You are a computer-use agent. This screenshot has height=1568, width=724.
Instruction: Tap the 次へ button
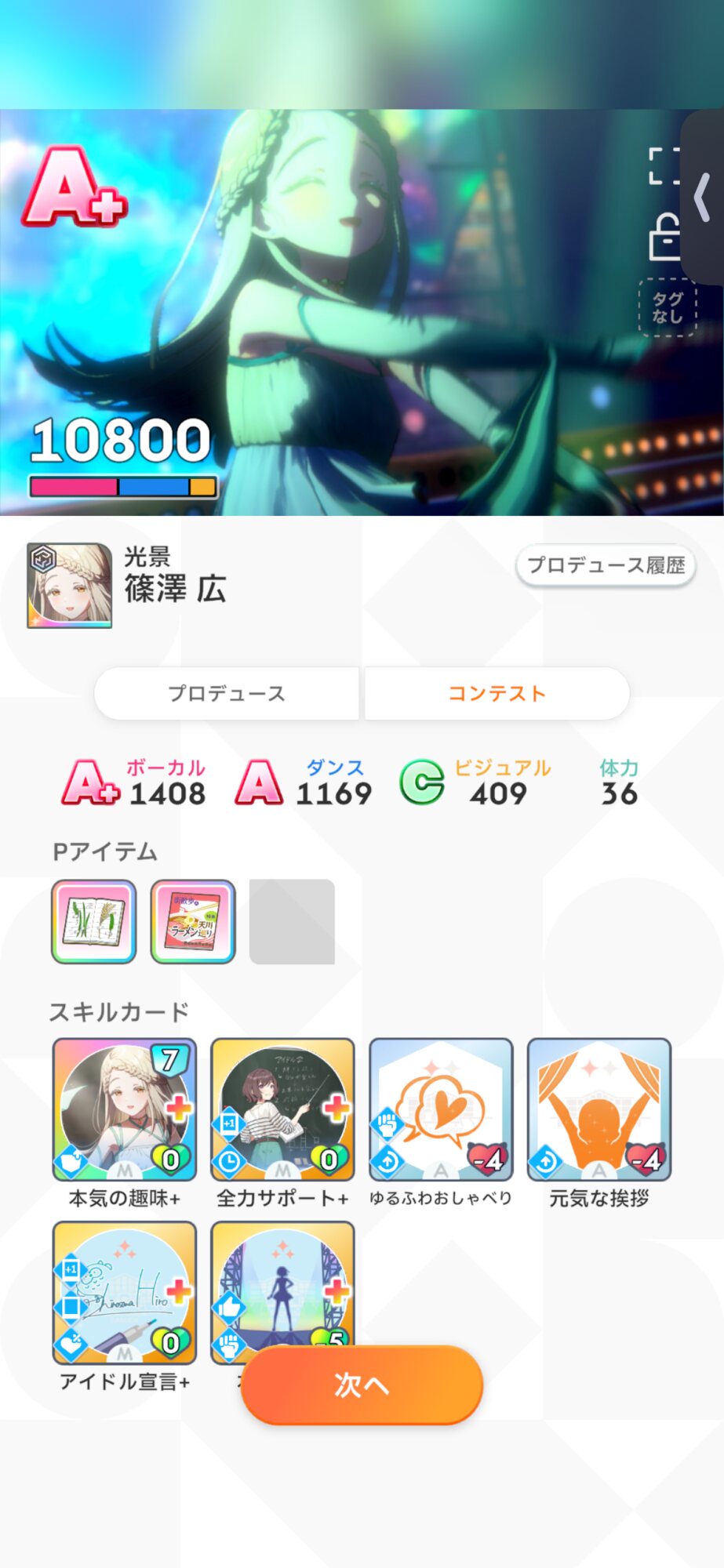point(362,1385)
